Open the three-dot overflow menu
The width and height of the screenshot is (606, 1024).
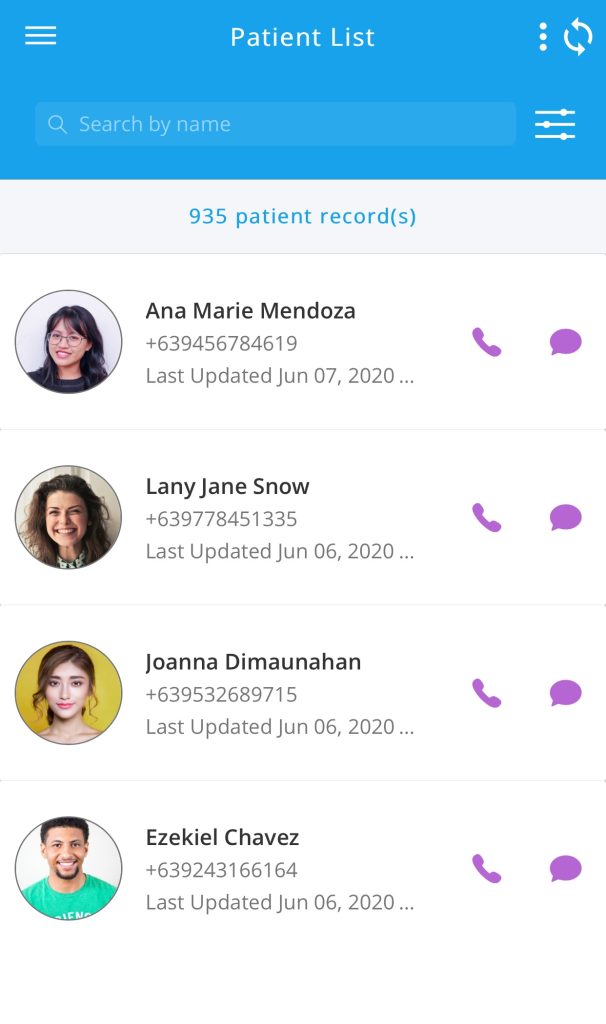[543, 37]
